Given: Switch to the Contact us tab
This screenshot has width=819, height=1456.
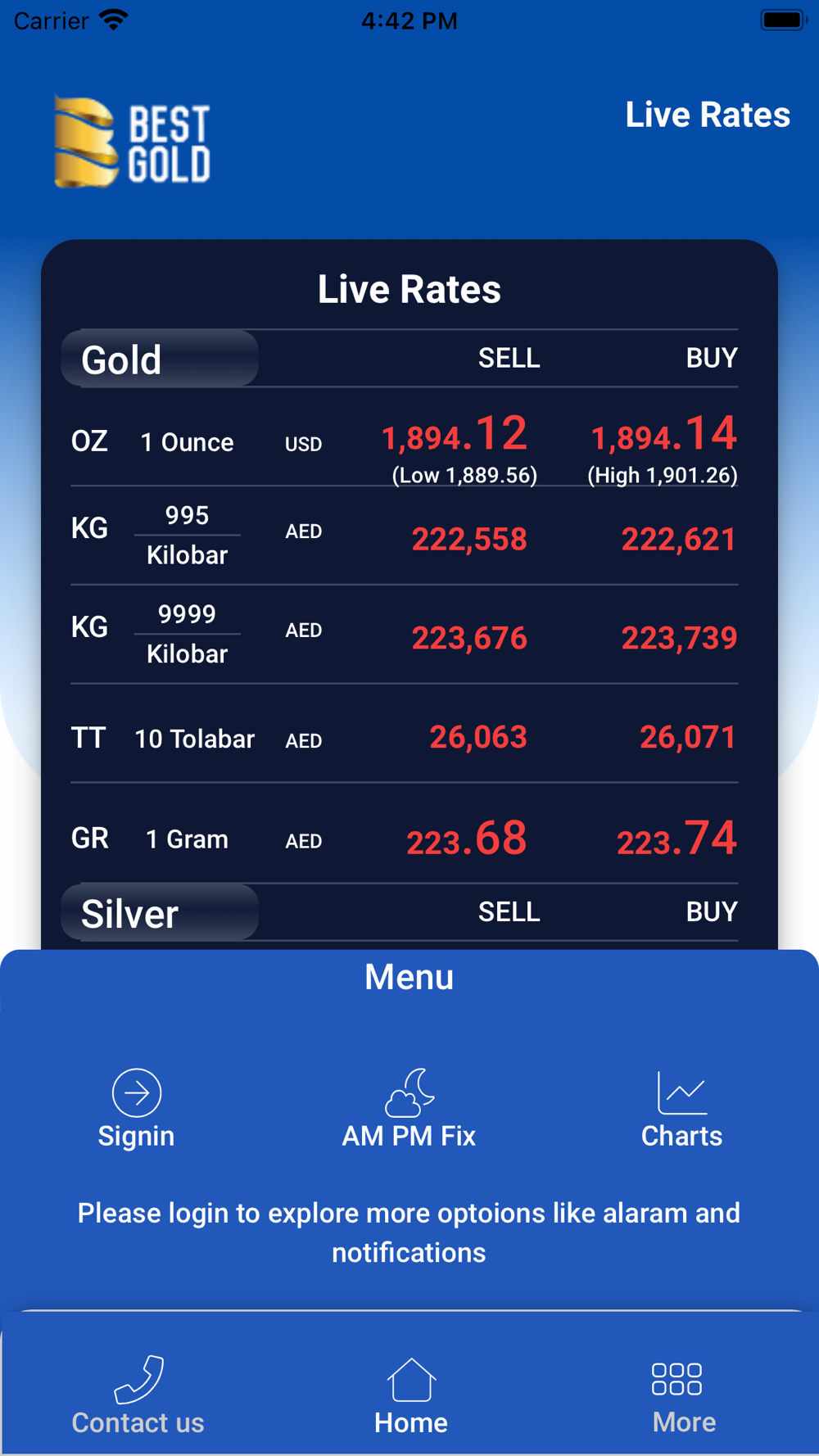Looking at the screenshot, I should pyautogui.click(x=138, y=1395).
